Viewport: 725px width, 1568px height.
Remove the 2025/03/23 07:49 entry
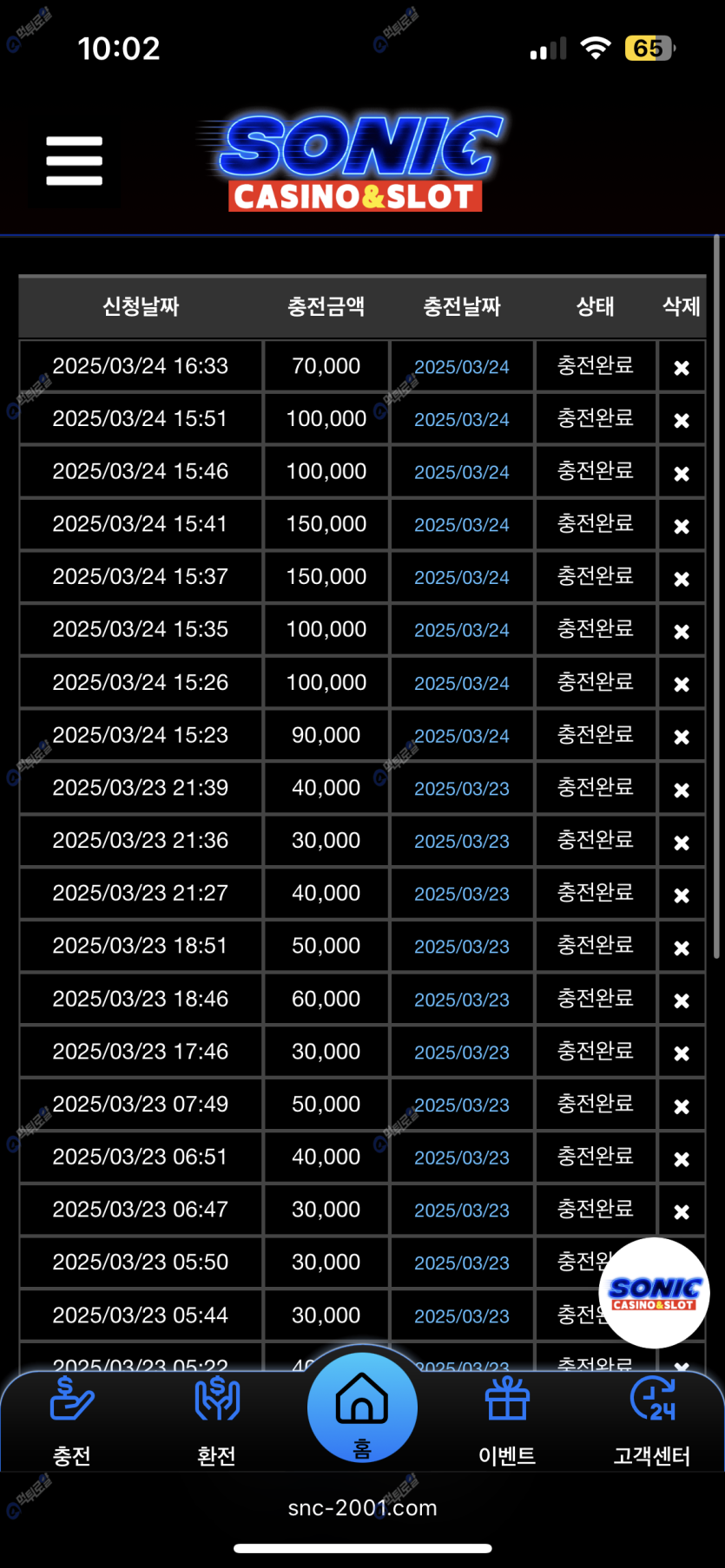point(682,1106)
